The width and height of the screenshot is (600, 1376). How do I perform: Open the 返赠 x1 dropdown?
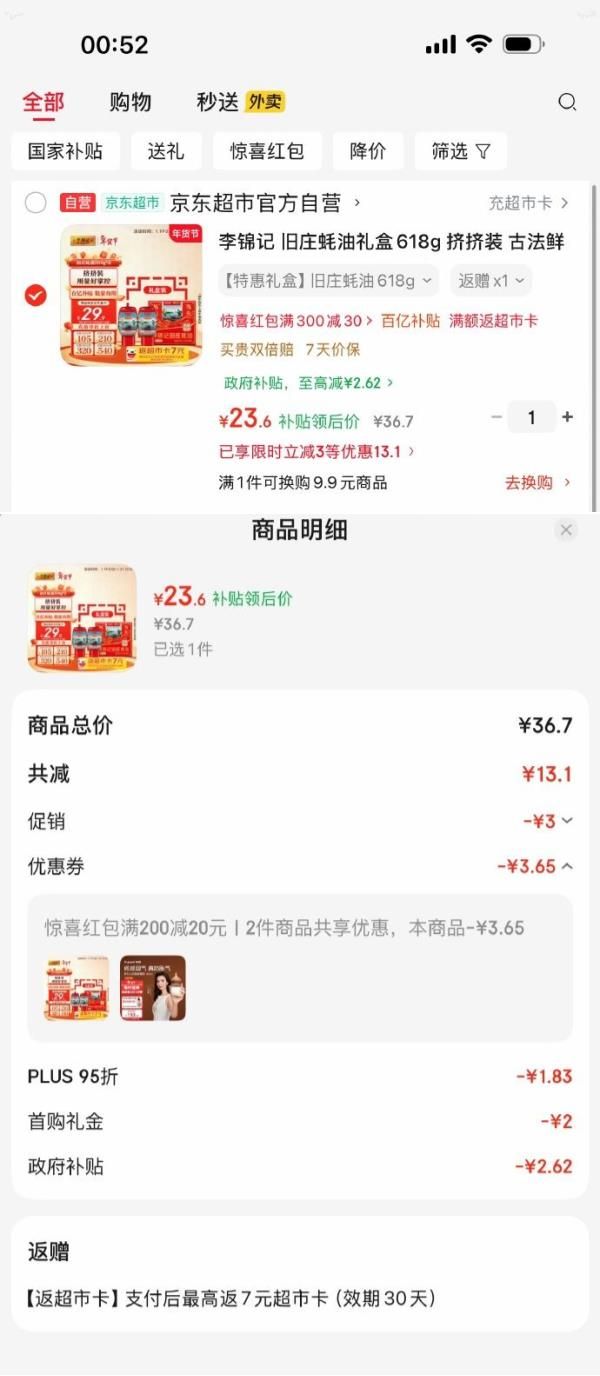(491, 281)
